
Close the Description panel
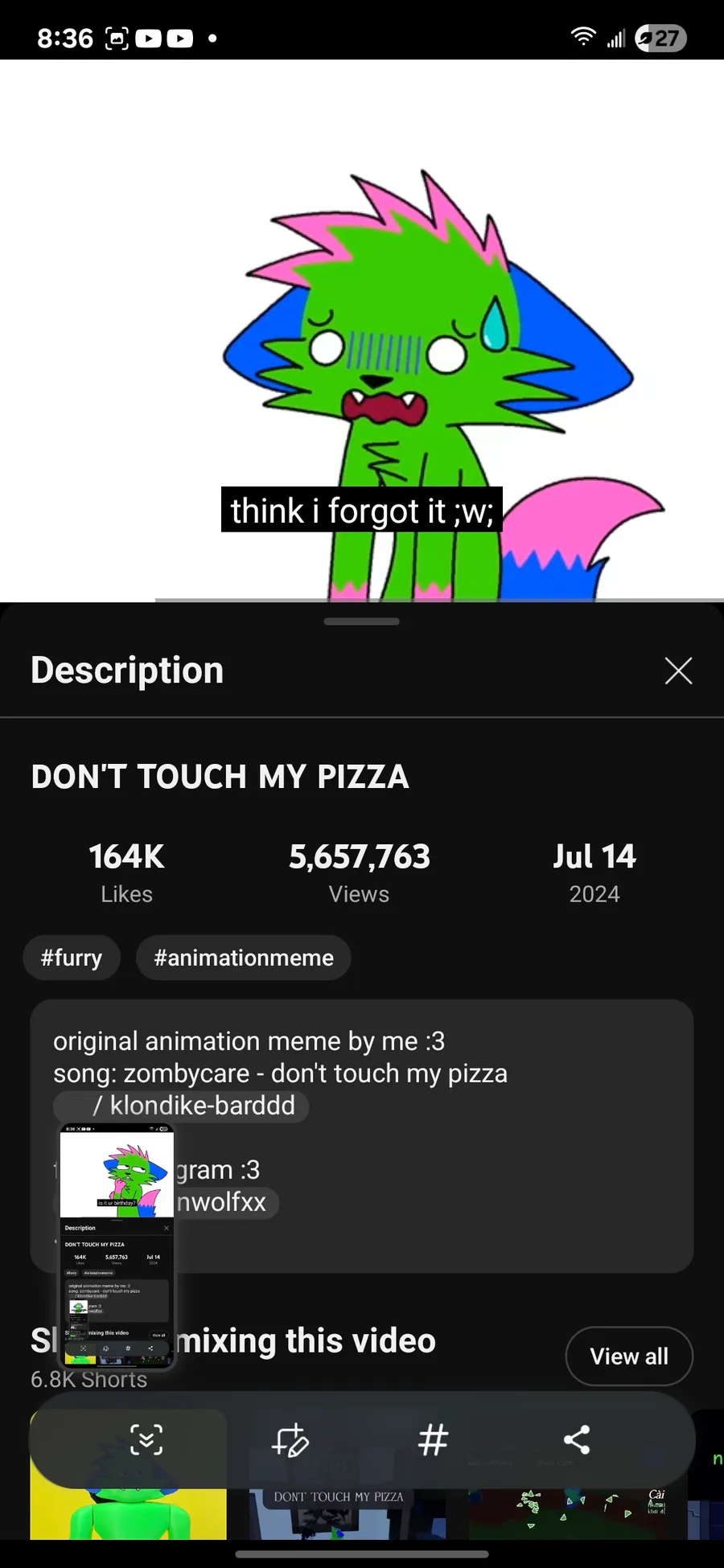678,671
